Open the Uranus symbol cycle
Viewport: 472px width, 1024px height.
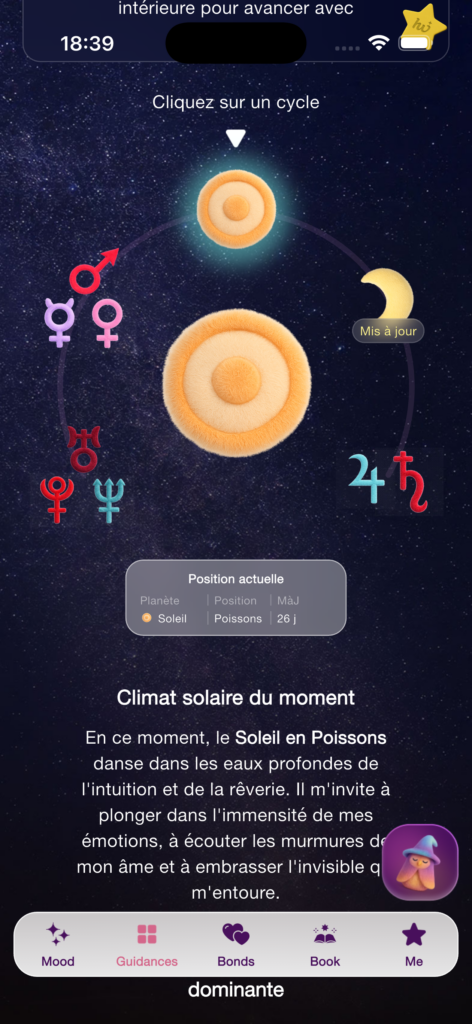84,448
